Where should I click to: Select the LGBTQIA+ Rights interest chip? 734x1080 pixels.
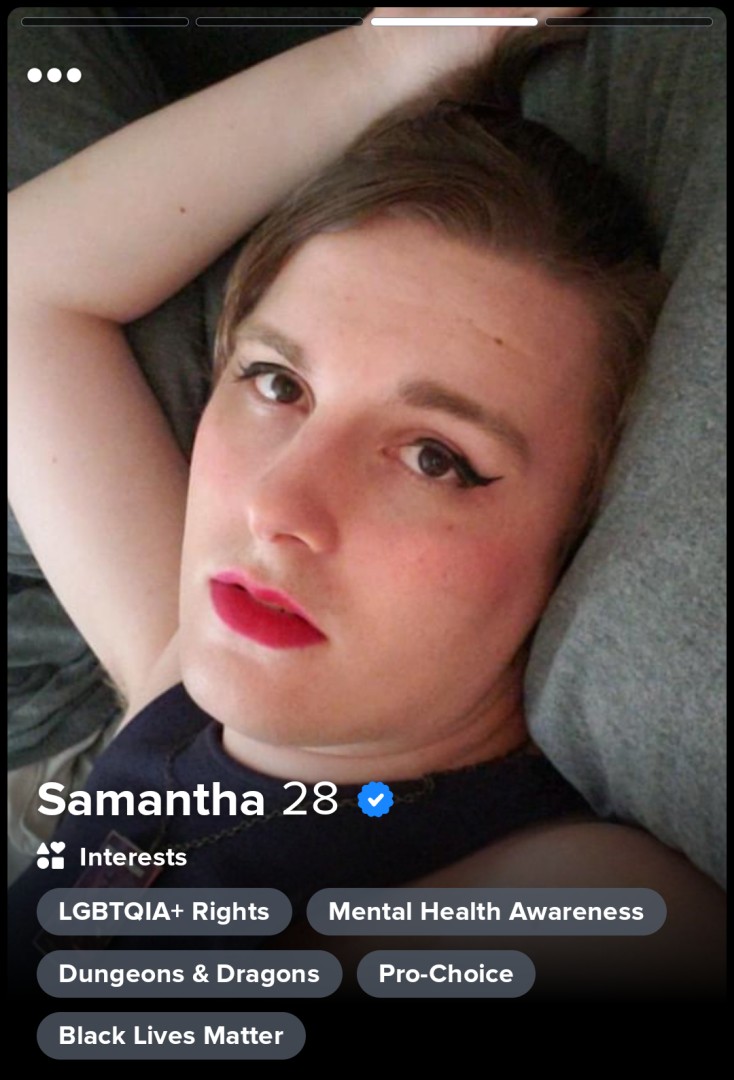164,912
